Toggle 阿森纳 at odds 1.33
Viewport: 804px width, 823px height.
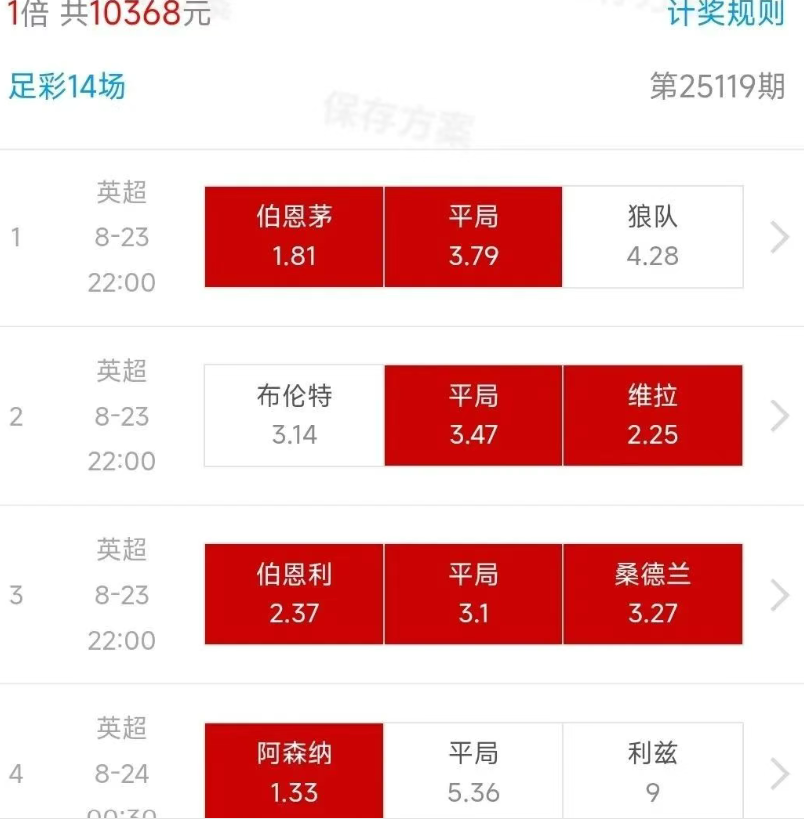tap(294, 772)
